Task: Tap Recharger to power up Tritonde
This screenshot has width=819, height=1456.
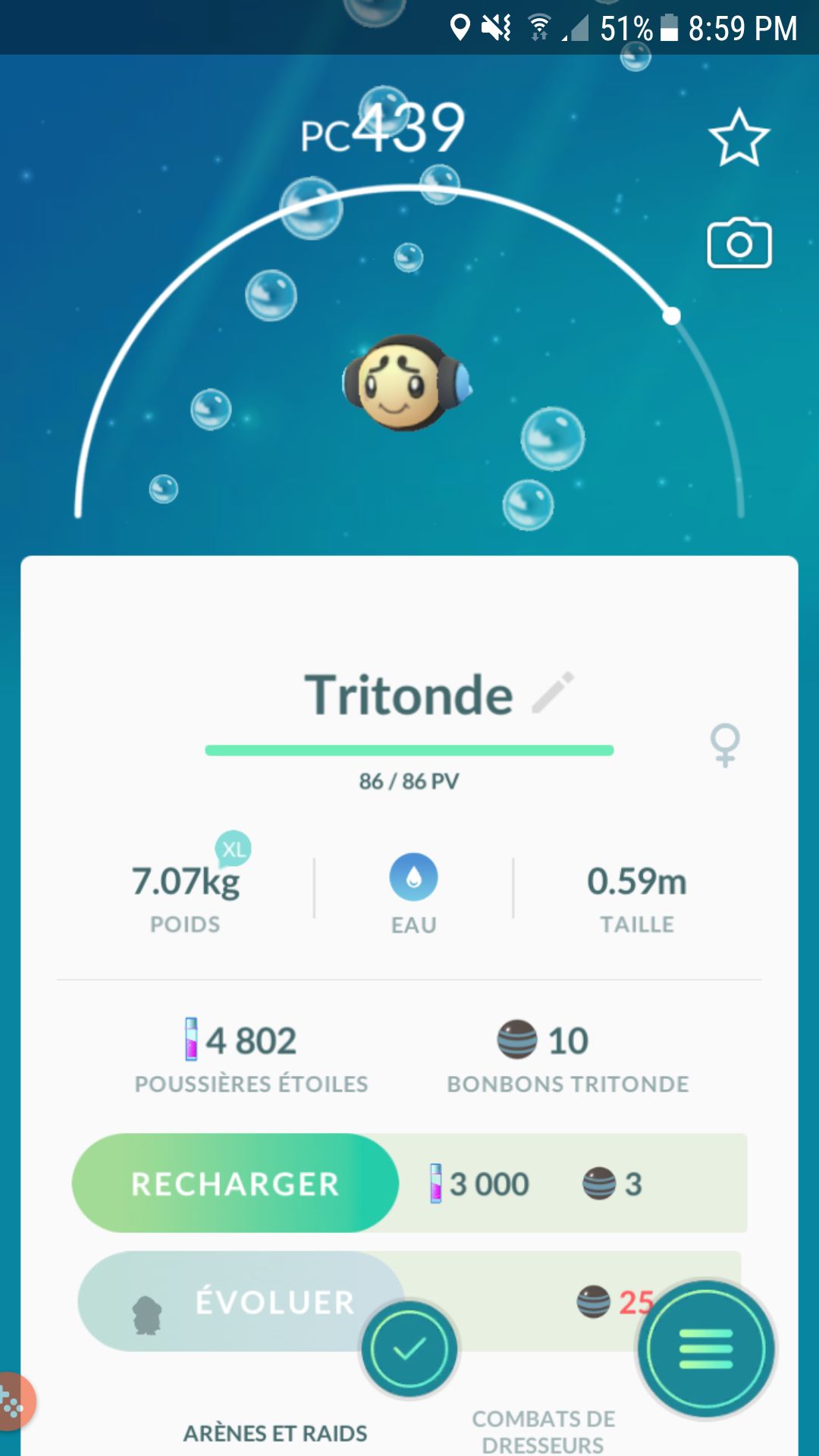Action: coord(235,1183)
